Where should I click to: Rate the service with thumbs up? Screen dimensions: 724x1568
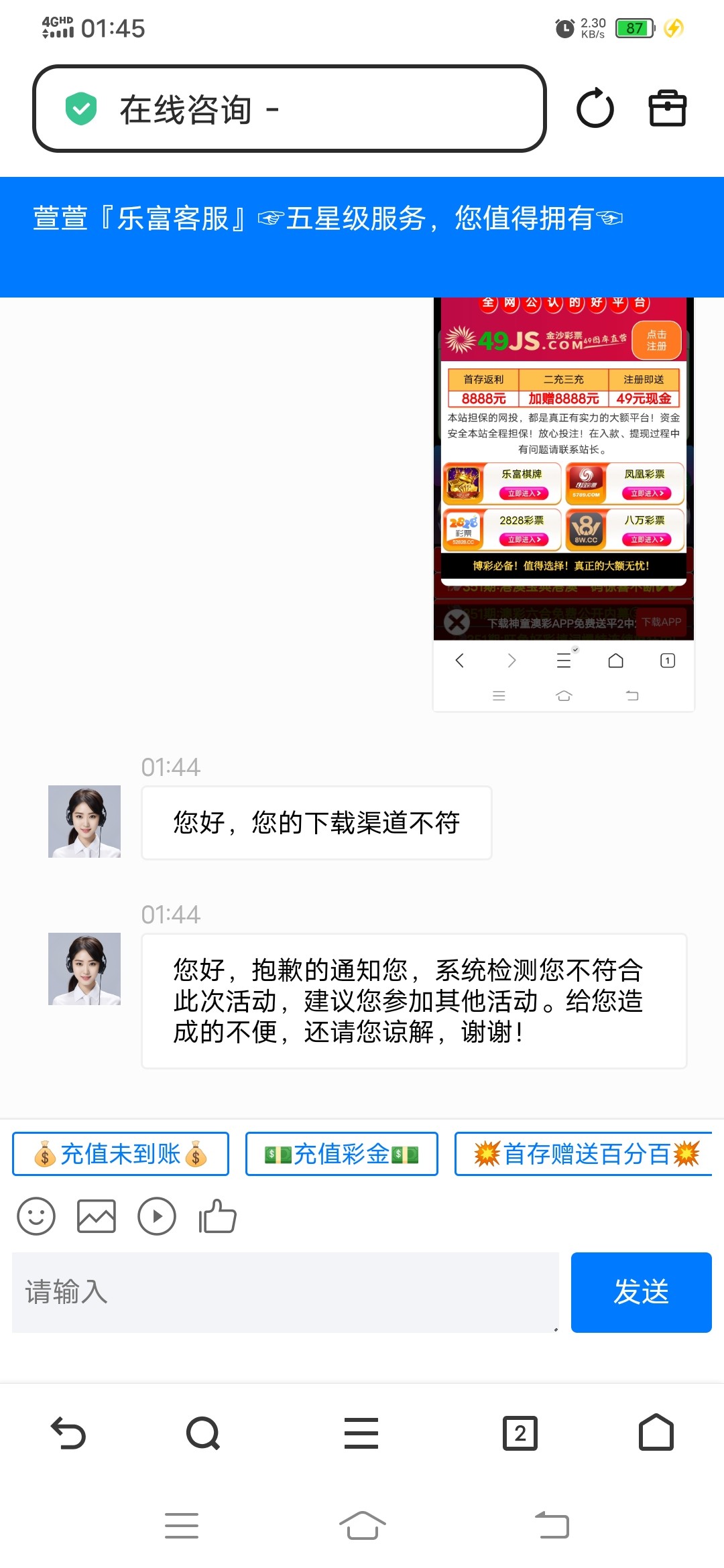point(217,1216)
